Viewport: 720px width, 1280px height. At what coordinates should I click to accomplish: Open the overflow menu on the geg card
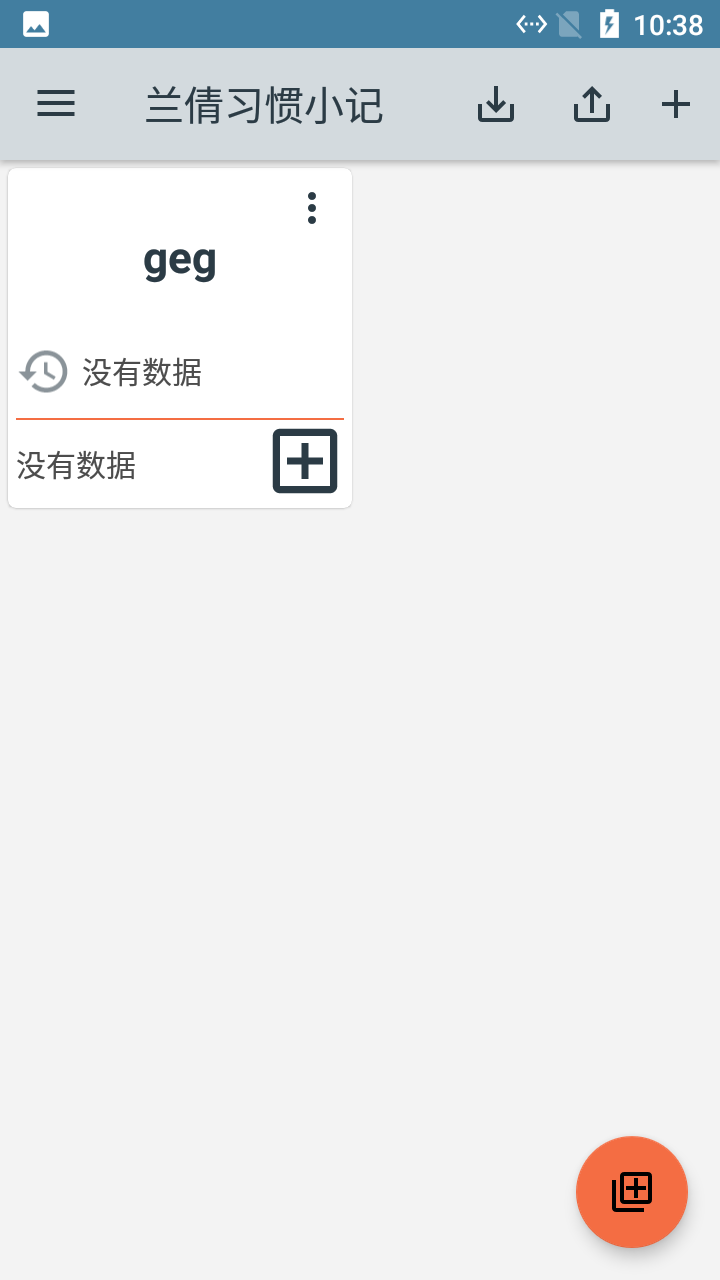(311, 208)
